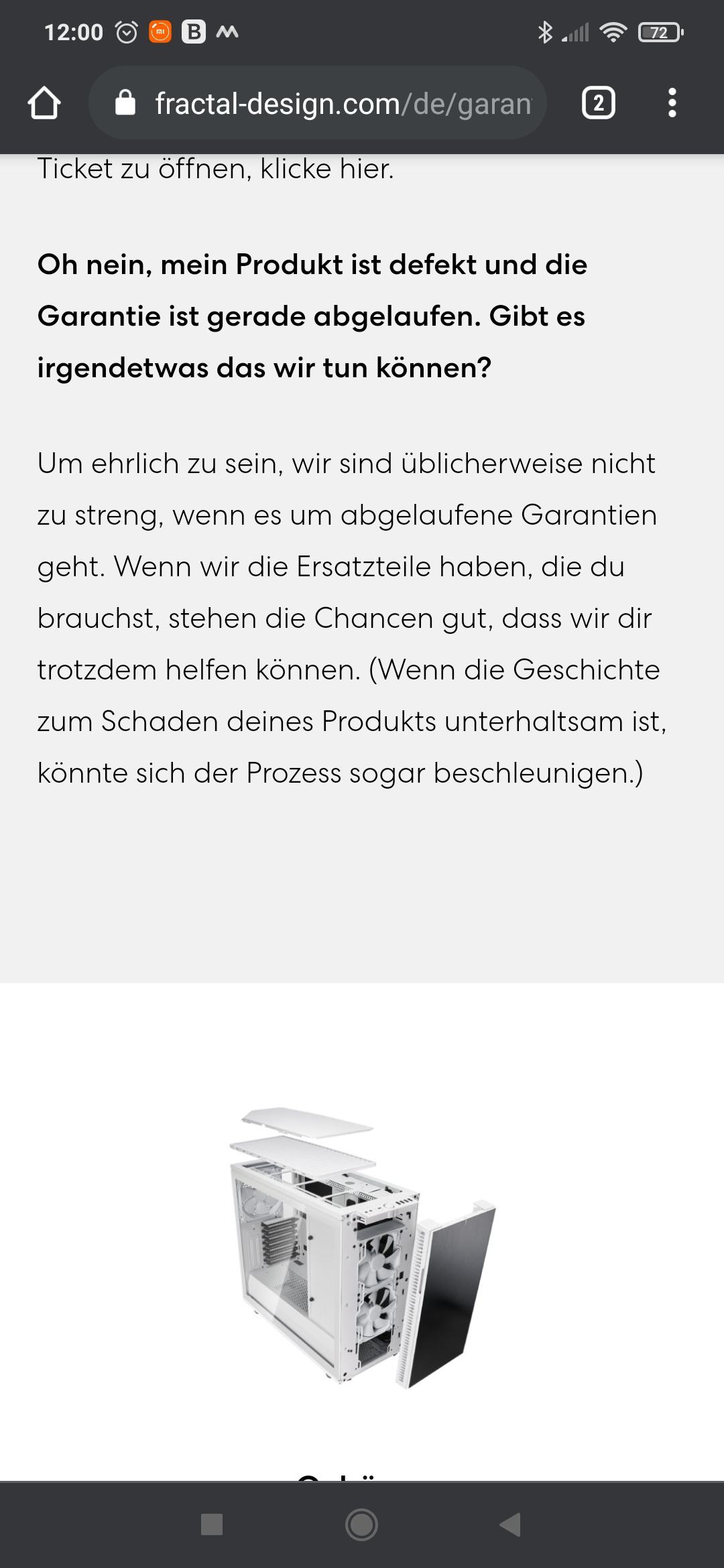
Task: Open the white computer case product image
Action: pos(363,1248)
